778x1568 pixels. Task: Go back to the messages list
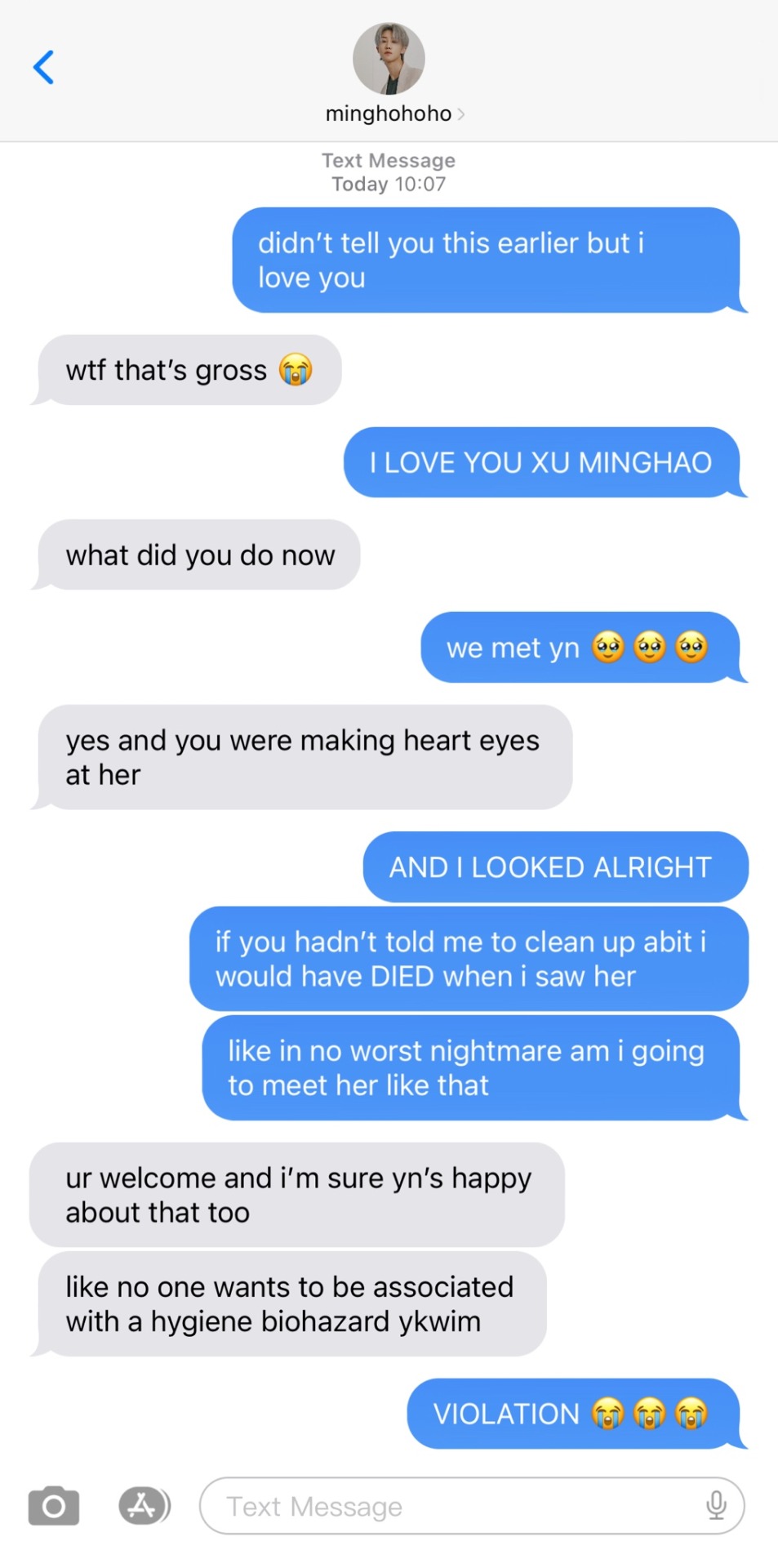click(x=43, y=67)
